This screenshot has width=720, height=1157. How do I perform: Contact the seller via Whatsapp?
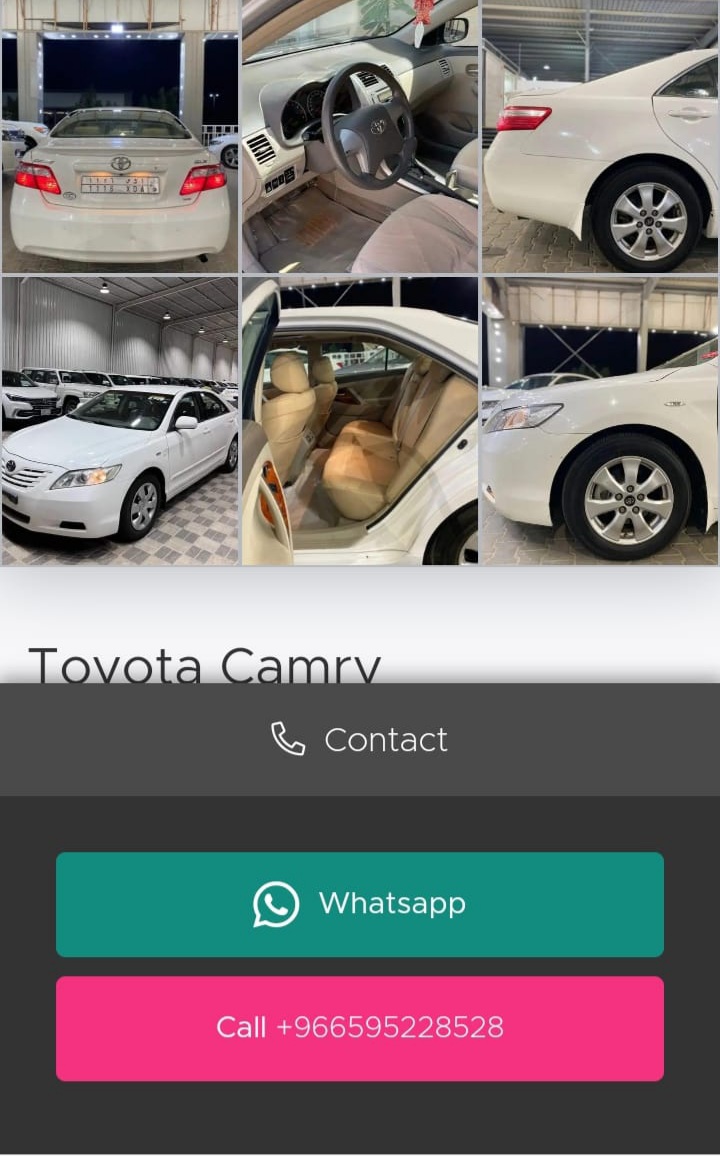click(x=360, y=905)
